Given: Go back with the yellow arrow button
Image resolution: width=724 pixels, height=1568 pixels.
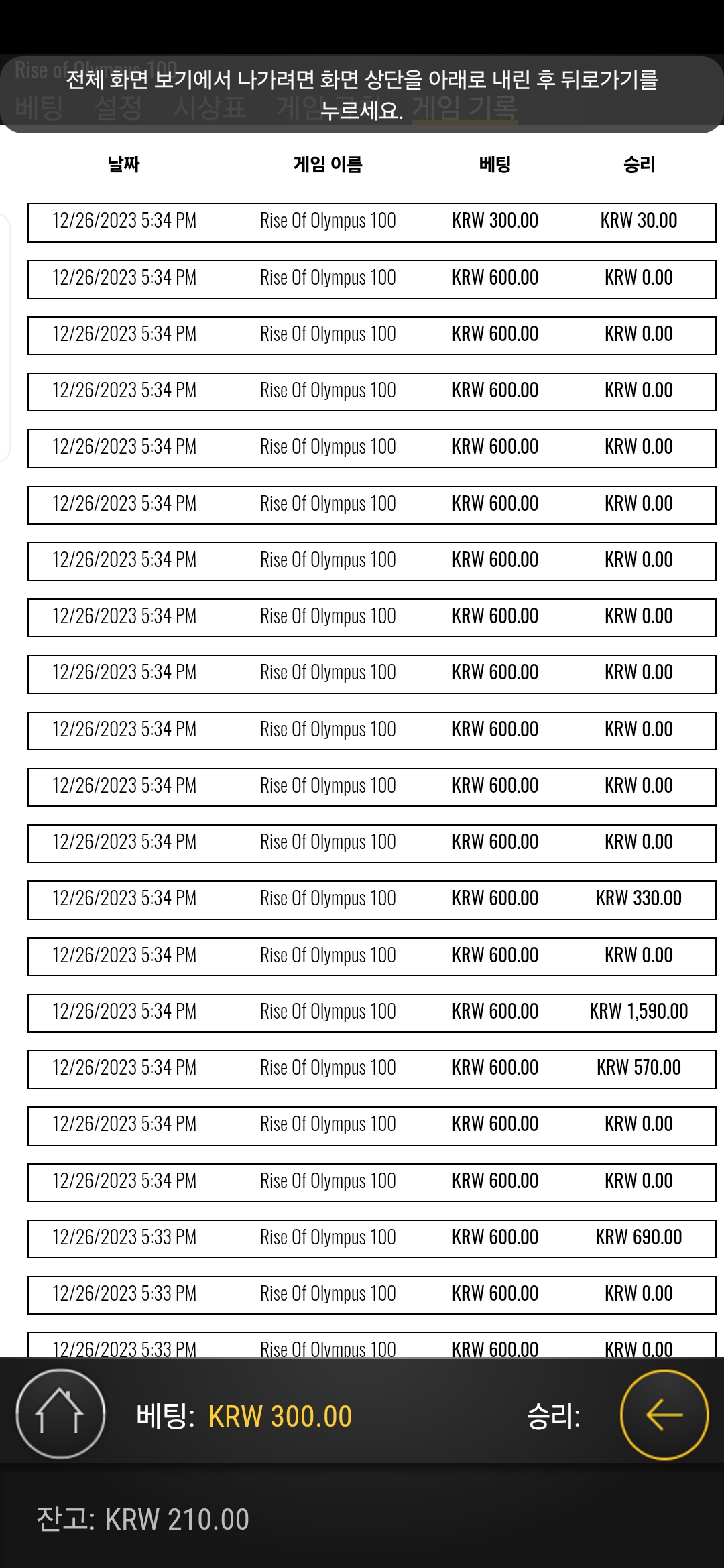Looking at the screenshot, I should tap(664, 1415).
